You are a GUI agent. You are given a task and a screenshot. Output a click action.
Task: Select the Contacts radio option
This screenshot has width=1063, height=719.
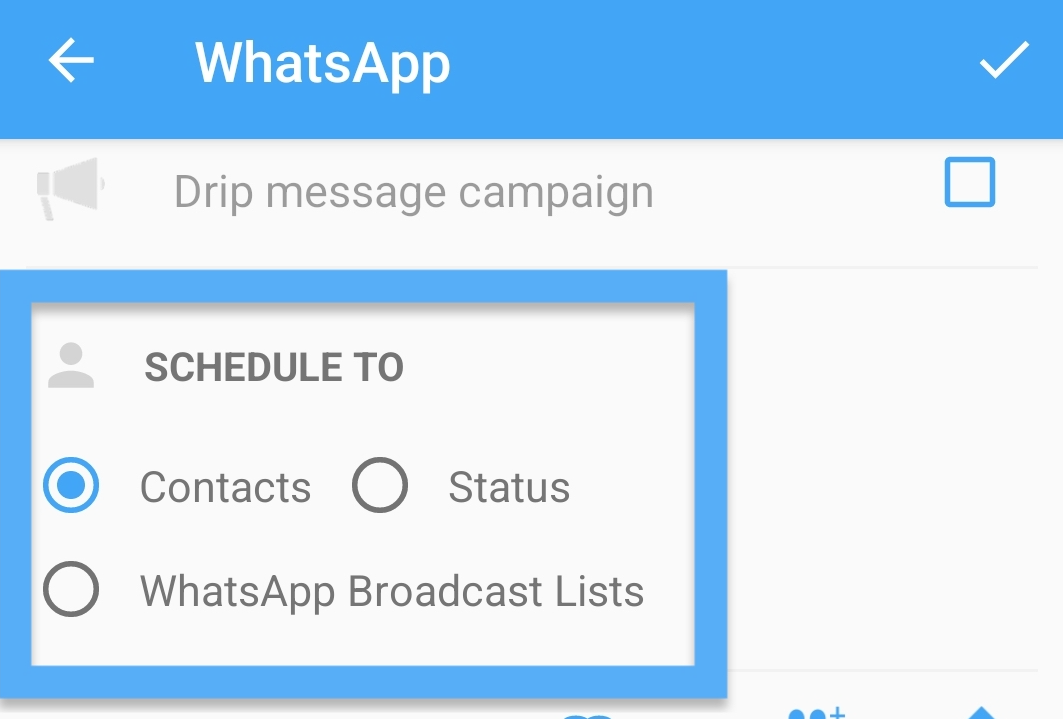point(72,486)
